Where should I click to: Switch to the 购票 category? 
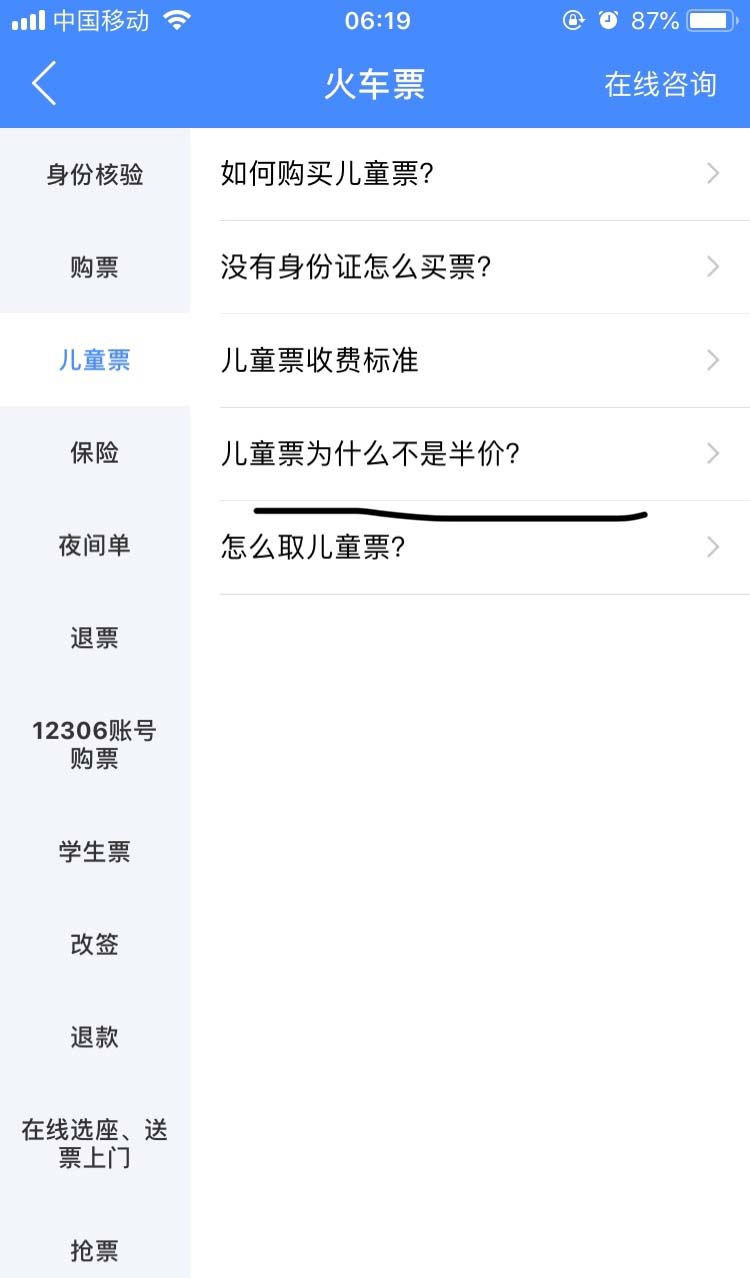point(95,268)
